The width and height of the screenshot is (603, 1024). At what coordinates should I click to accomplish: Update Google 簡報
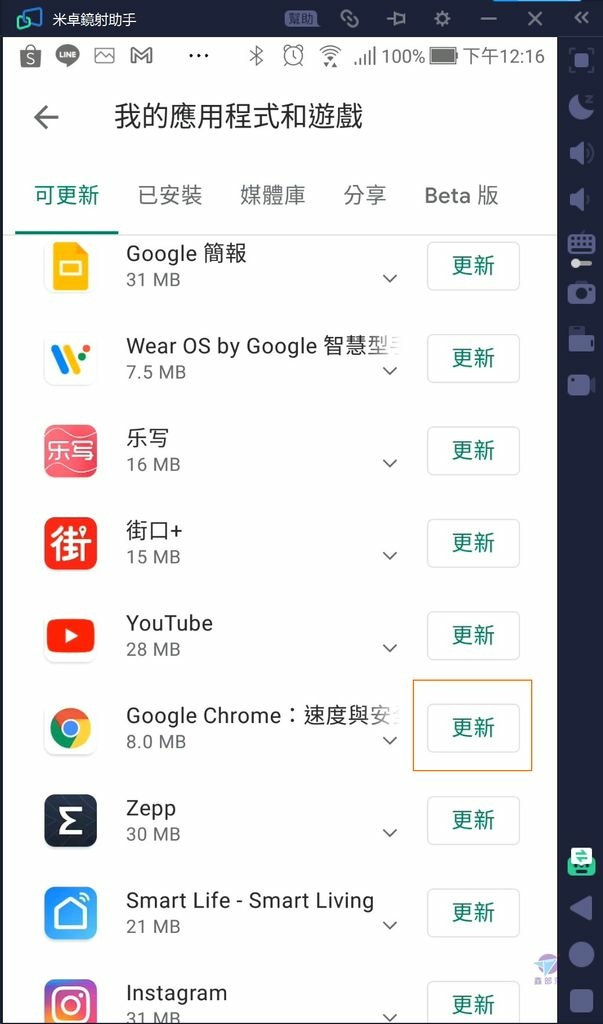[x=473, y=266]
